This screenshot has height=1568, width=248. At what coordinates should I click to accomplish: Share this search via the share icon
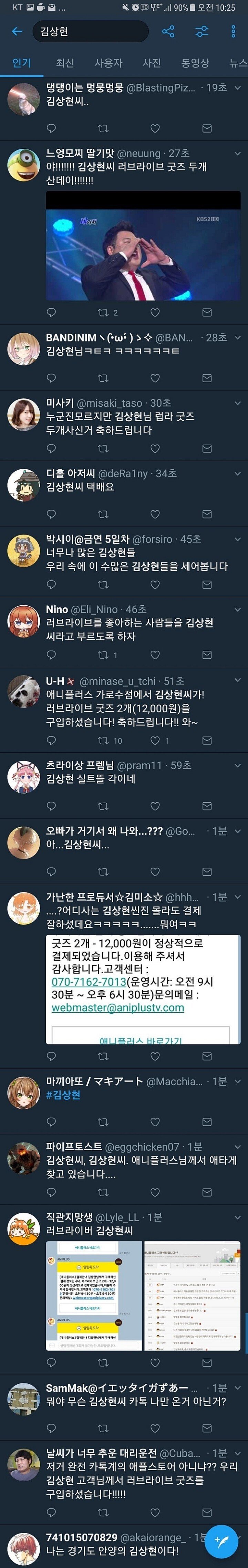tap(169, 32)
